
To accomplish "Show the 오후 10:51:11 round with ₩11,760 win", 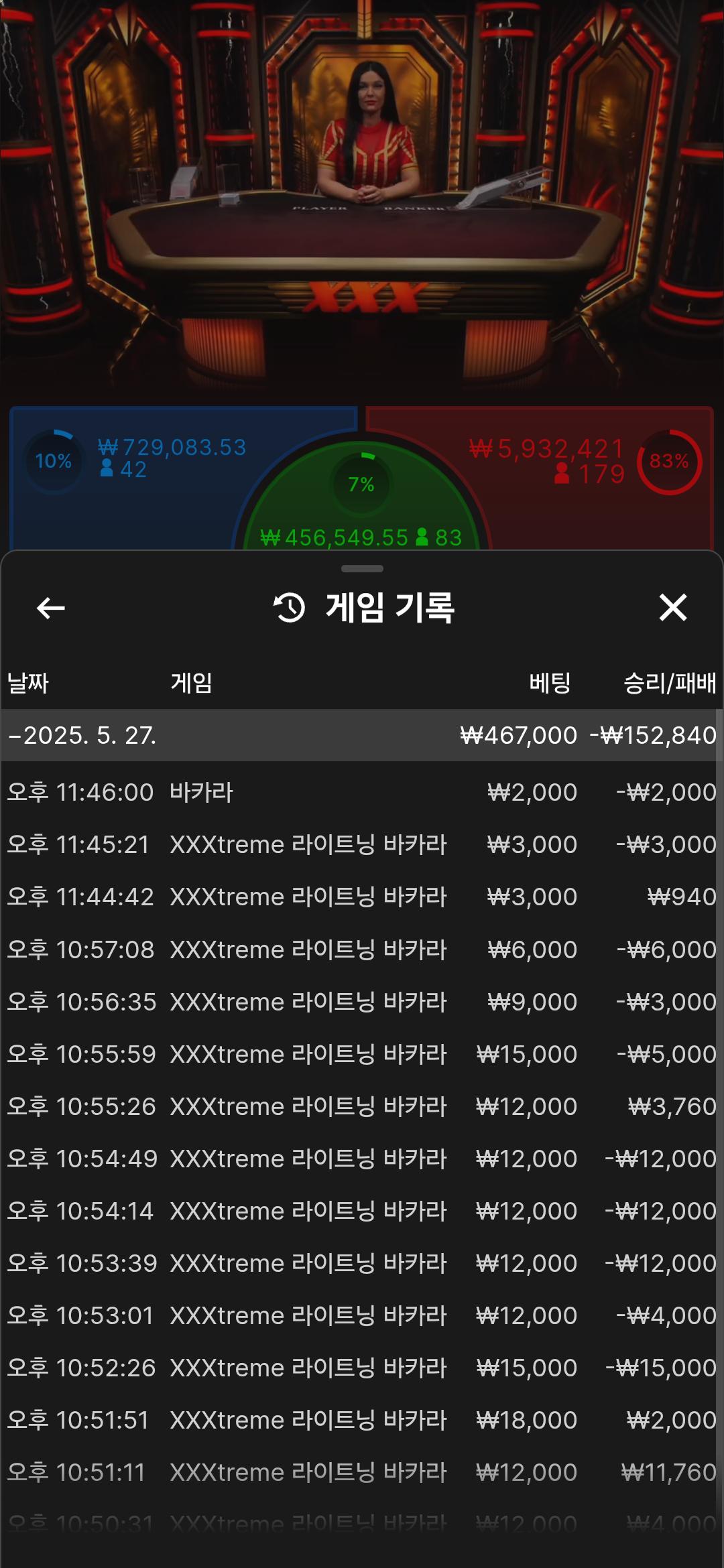I will (361, 1472).
